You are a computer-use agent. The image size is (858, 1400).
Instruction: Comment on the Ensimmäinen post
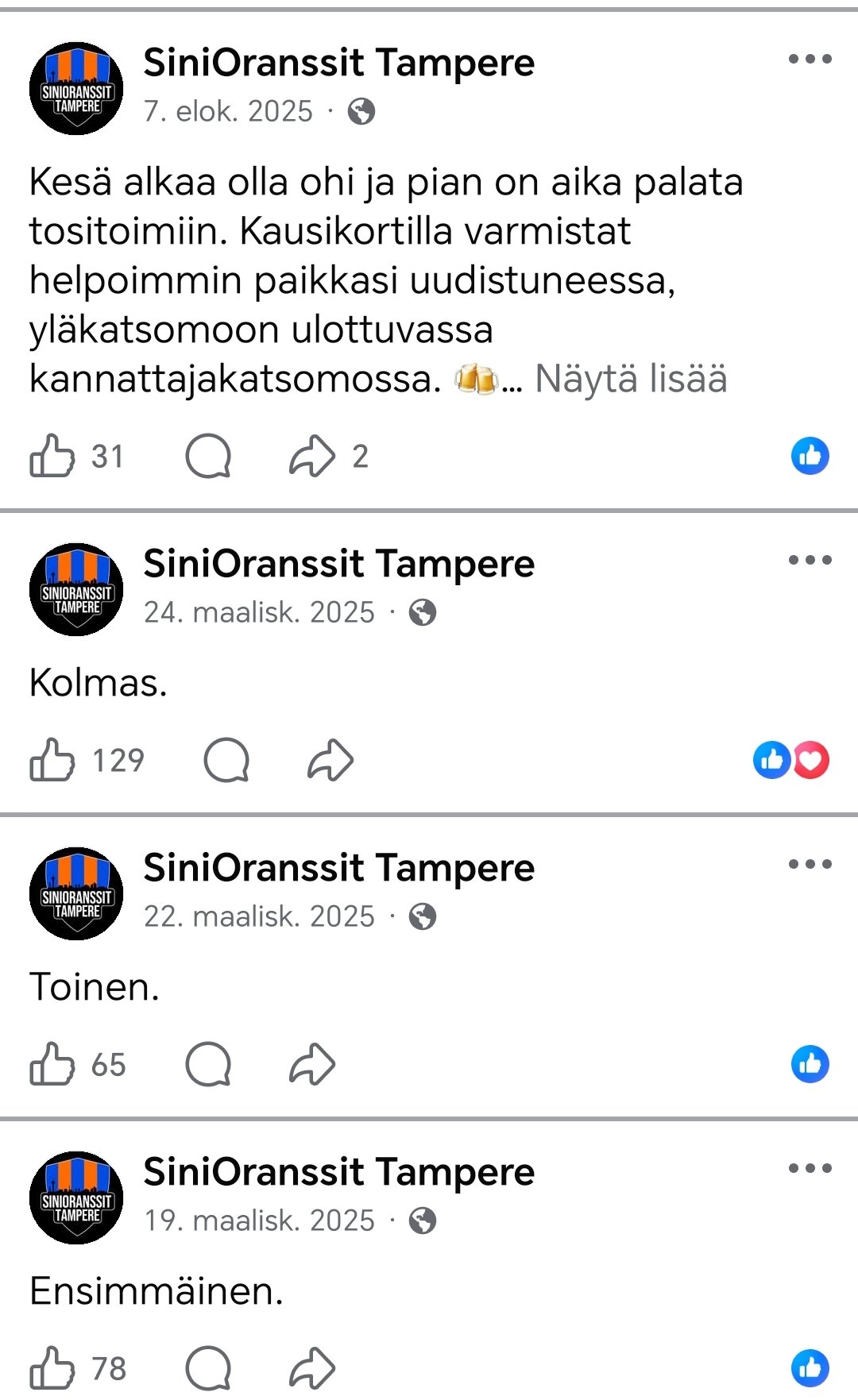pyautogui.click(x=208, y=1368)
